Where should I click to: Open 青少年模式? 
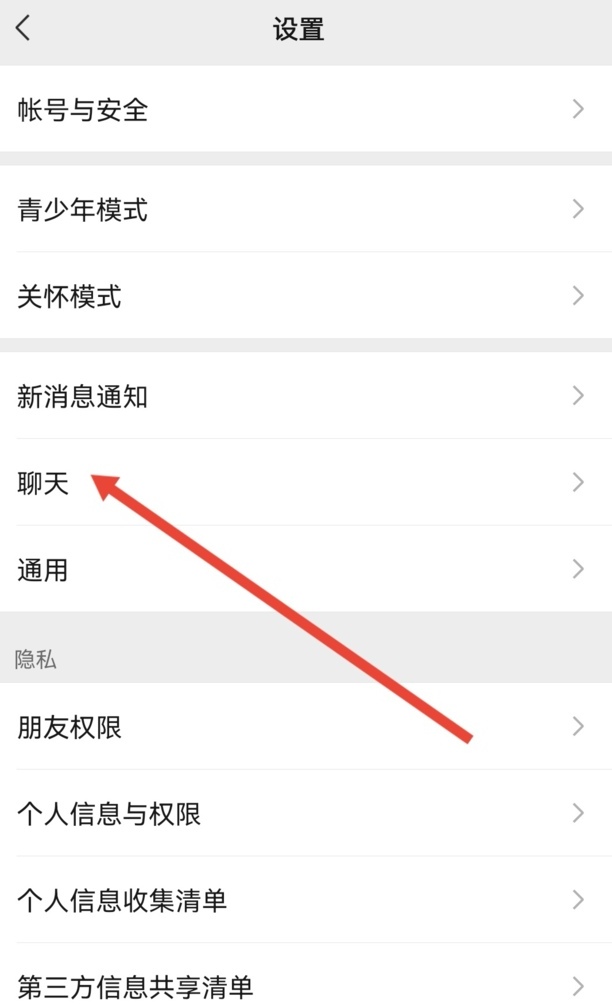306,209
